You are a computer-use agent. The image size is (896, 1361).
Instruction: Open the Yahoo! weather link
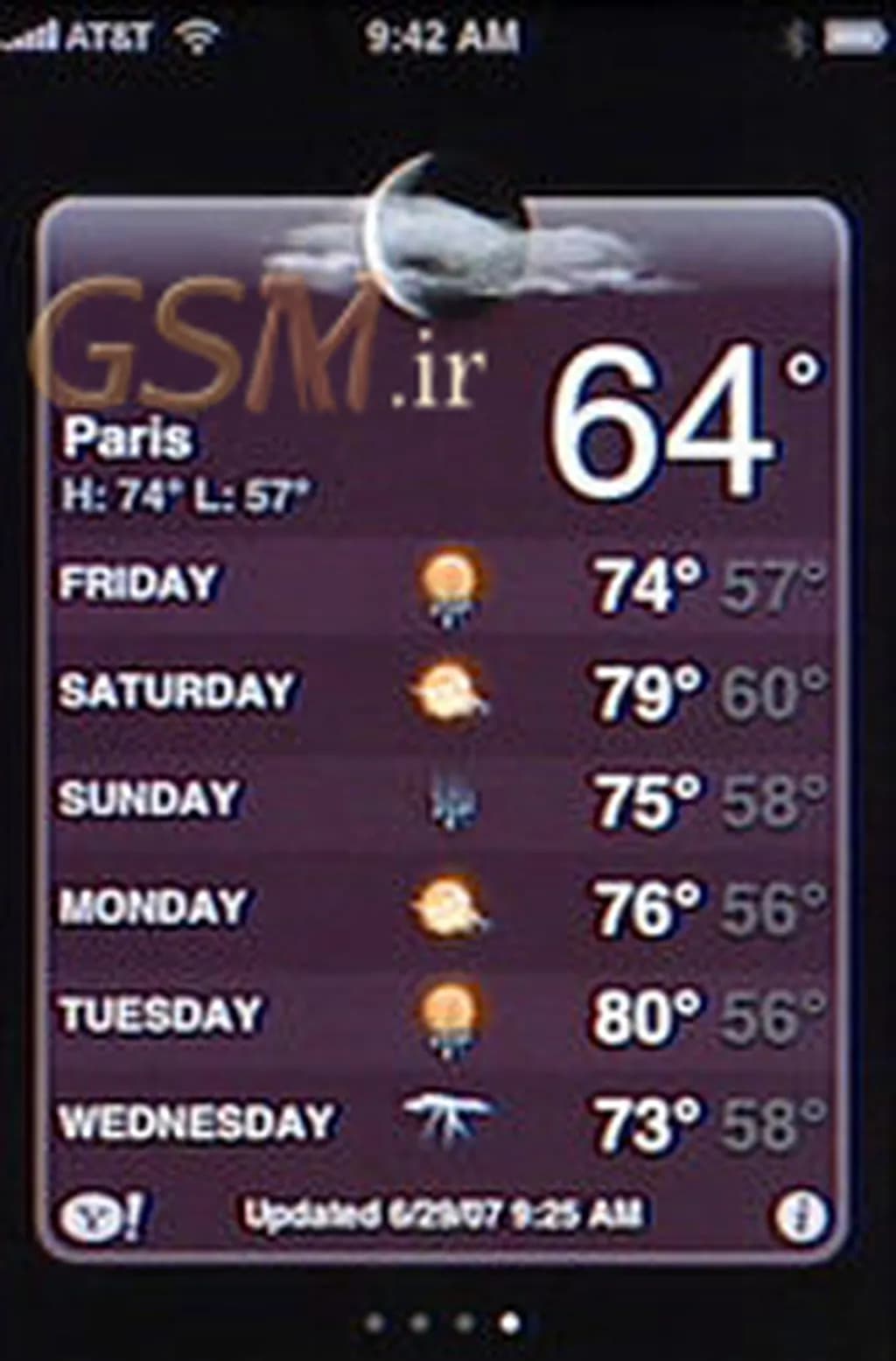103,1217
